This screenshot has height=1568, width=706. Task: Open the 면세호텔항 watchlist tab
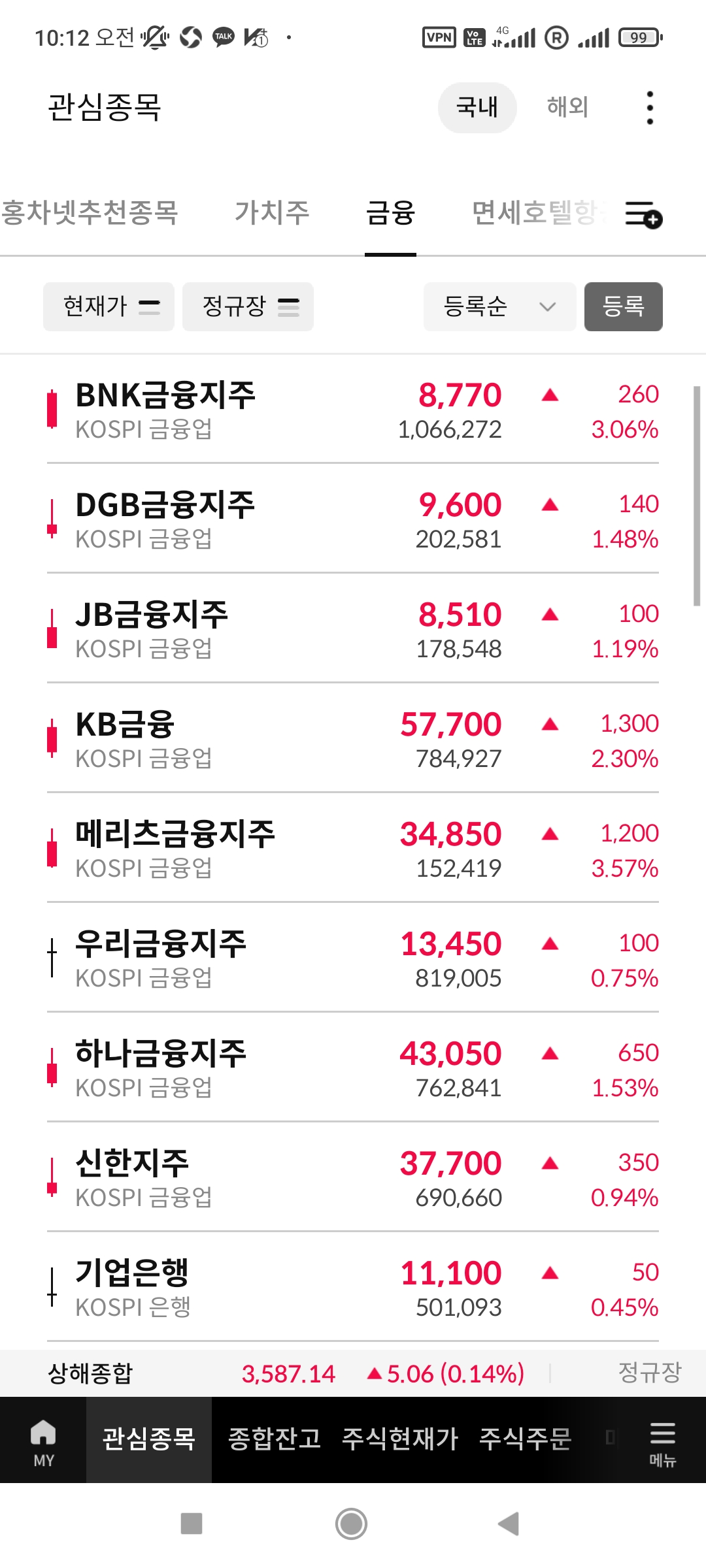click(536, 212)
